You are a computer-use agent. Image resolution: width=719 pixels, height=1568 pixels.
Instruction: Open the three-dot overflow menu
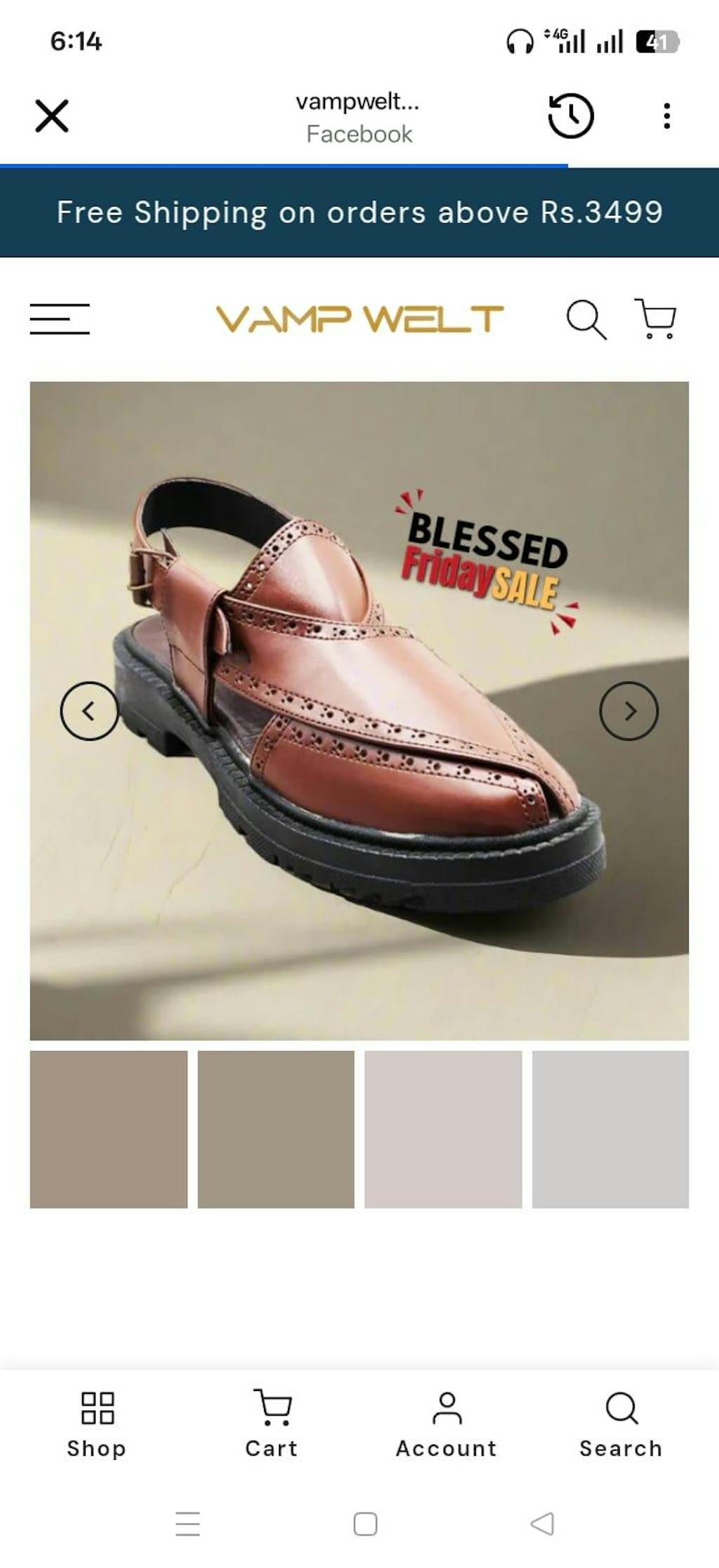[666, 116]
